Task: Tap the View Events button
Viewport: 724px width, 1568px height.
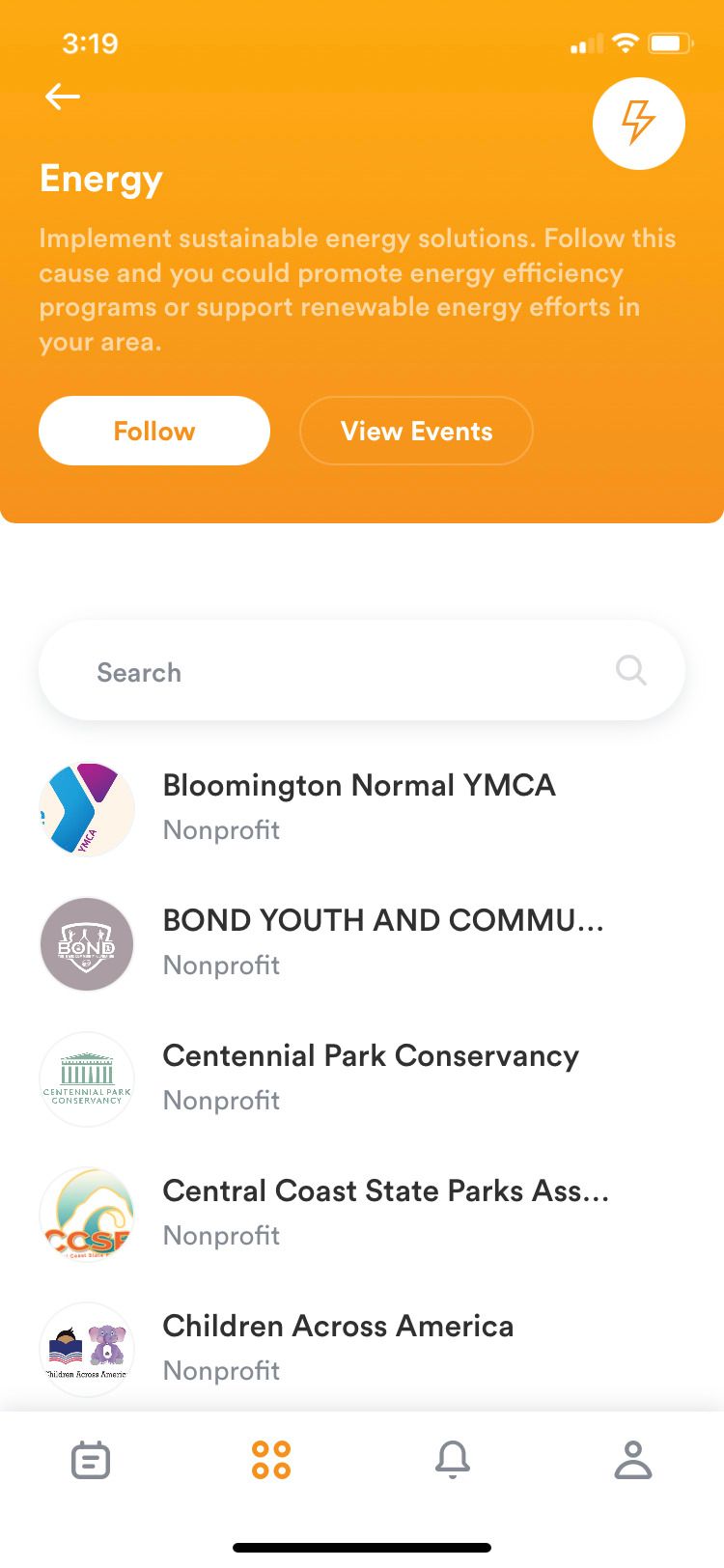Action: [416, 431]
